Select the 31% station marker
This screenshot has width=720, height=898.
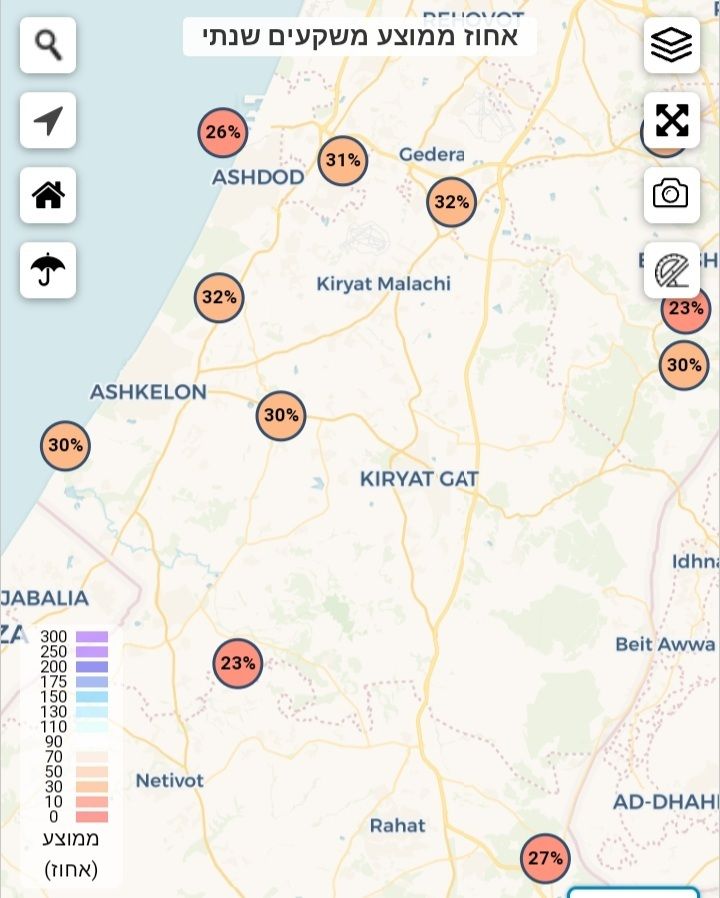pos(343,160)
